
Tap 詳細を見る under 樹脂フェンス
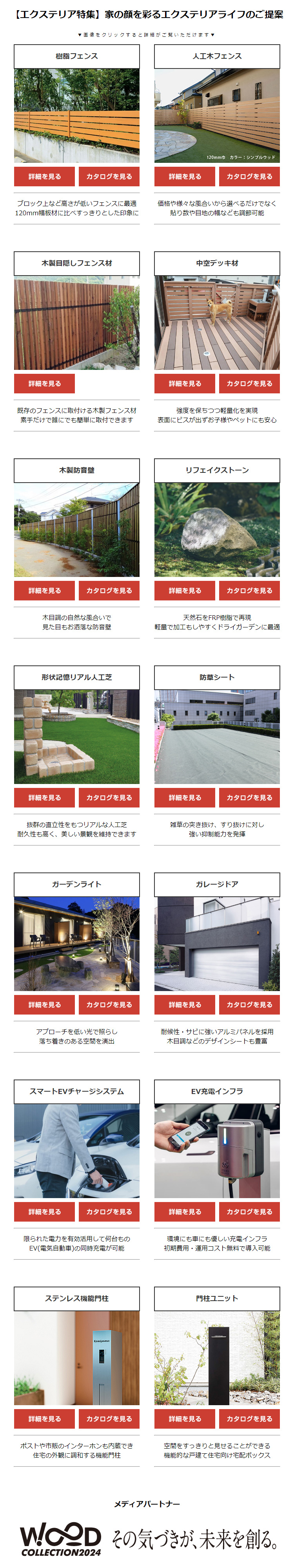45,177
